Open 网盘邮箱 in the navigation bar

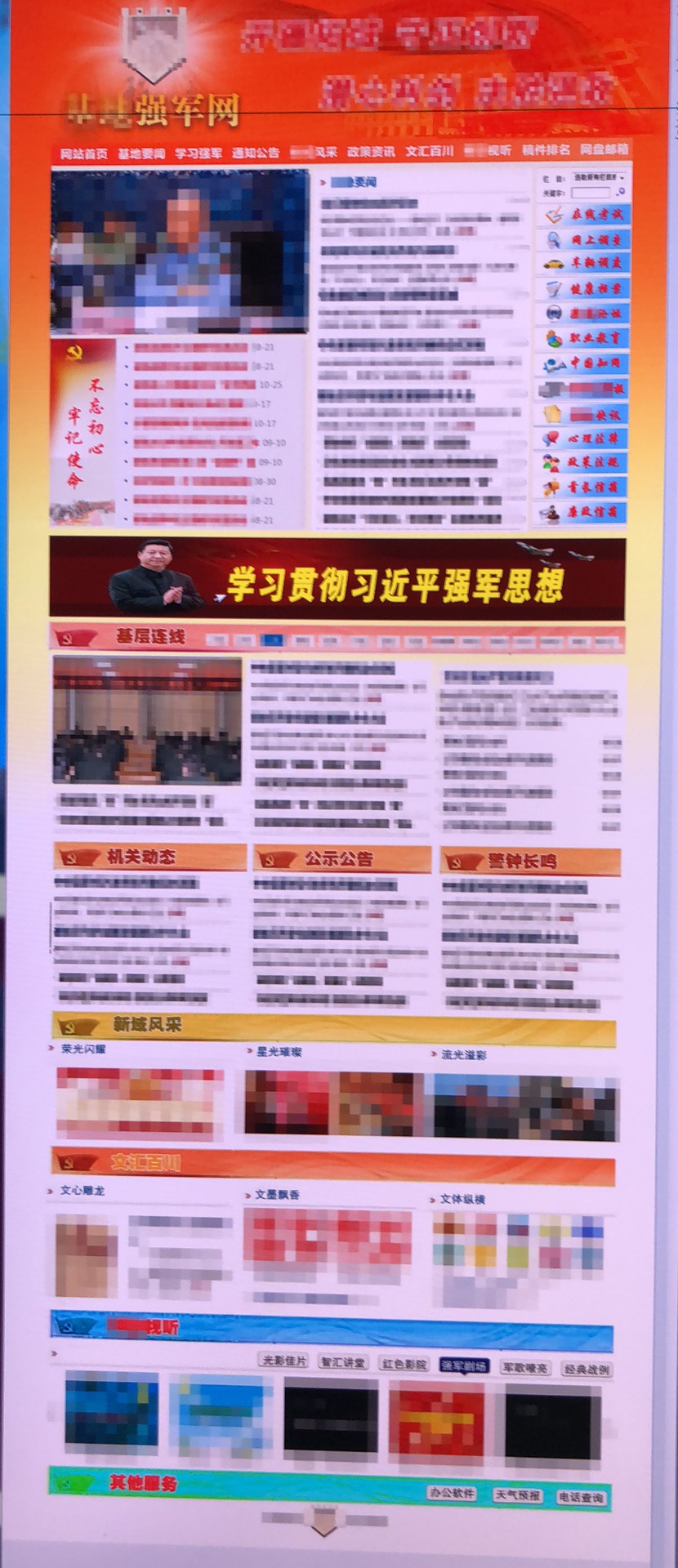tap(604, 149)
